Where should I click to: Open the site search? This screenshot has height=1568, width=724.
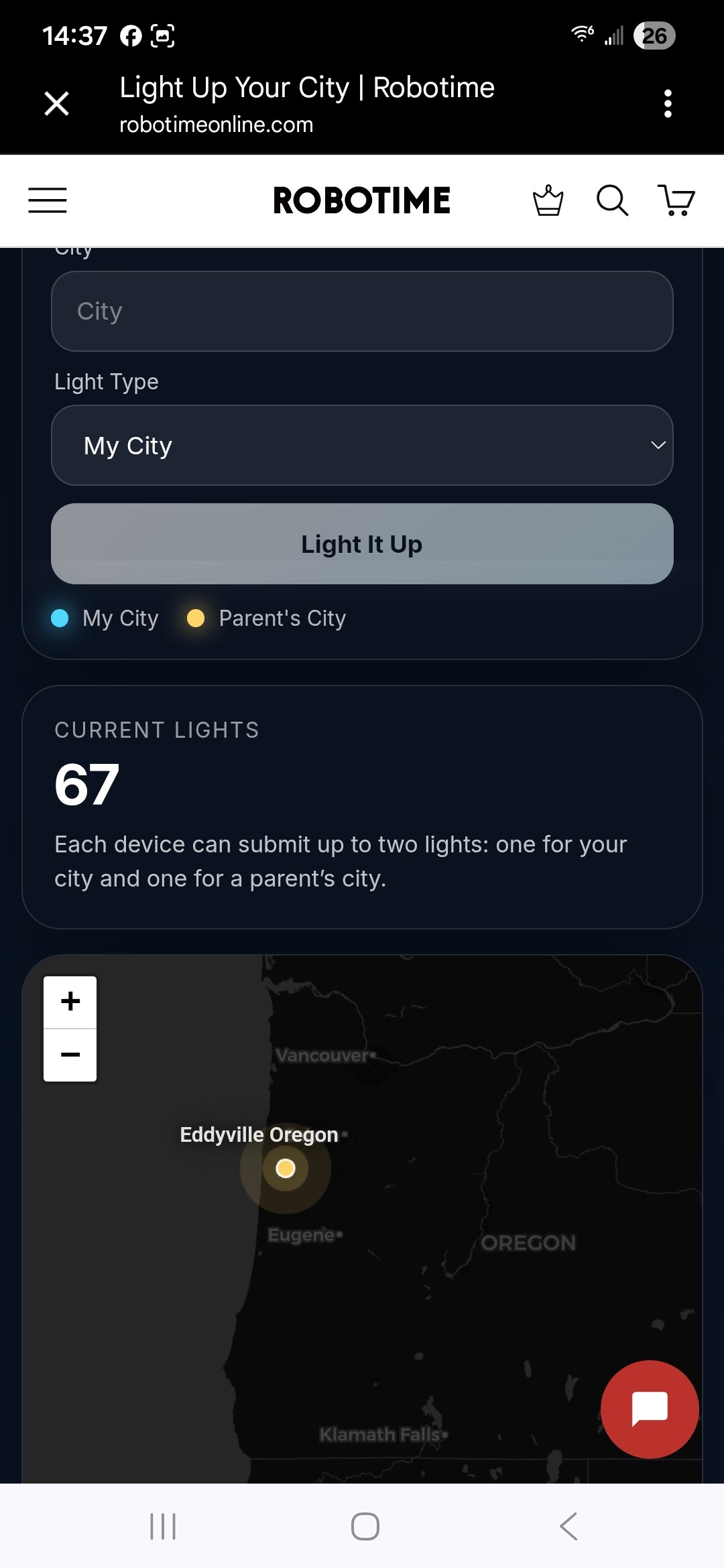pyautogui.click(x=612, y=200)
